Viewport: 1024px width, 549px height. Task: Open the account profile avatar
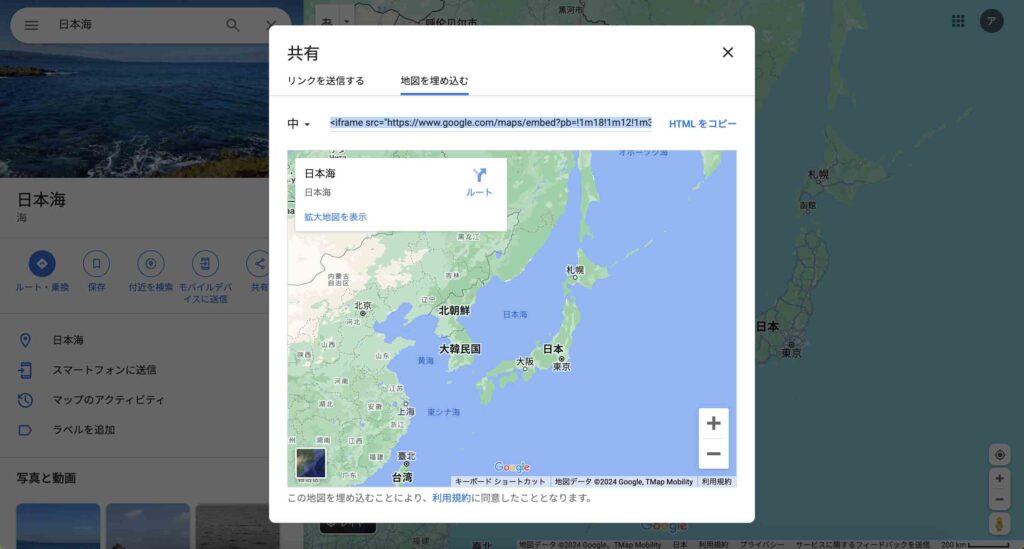pos(991,21)
